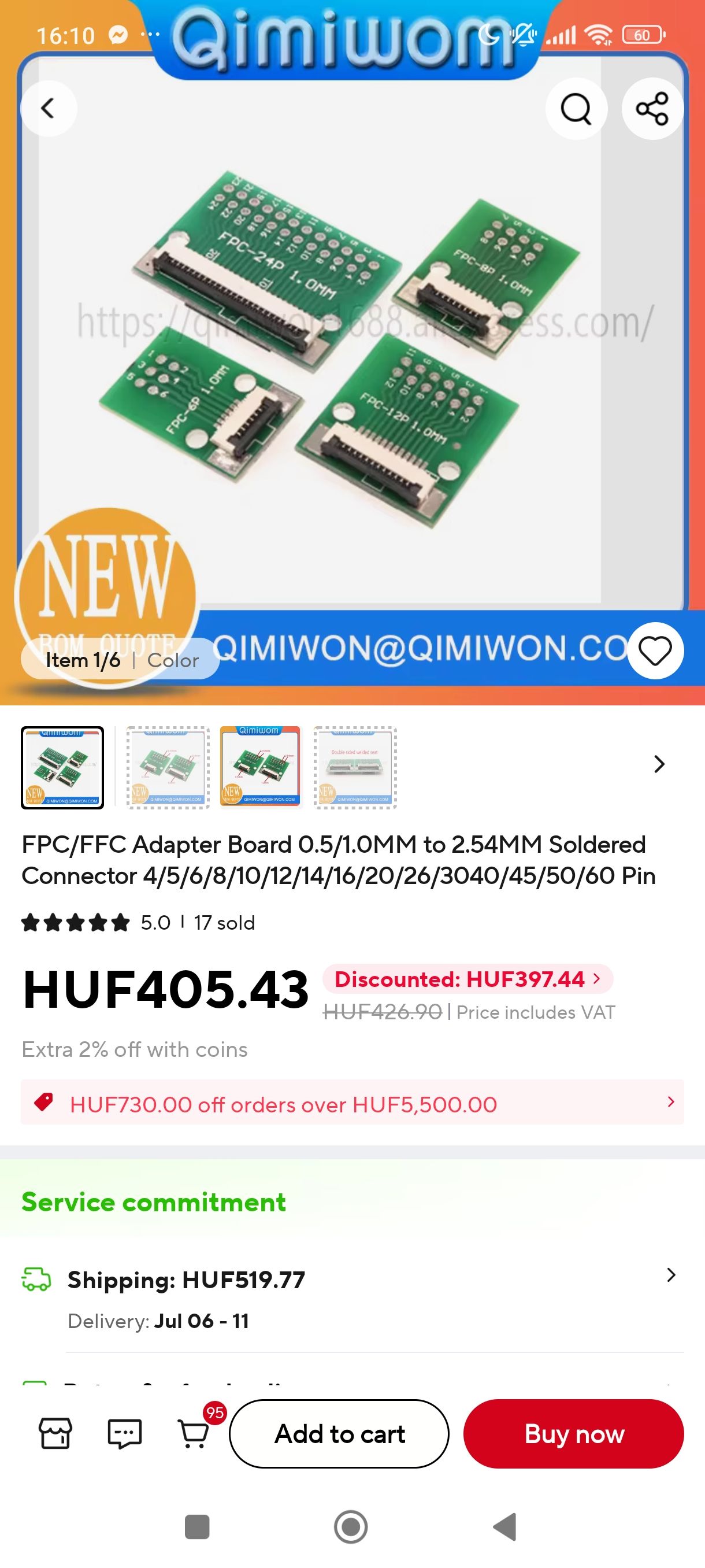Viewport: 705px width, 1568px height.
Task: Open chat with the seller
Action: [x=124, y=1433]
